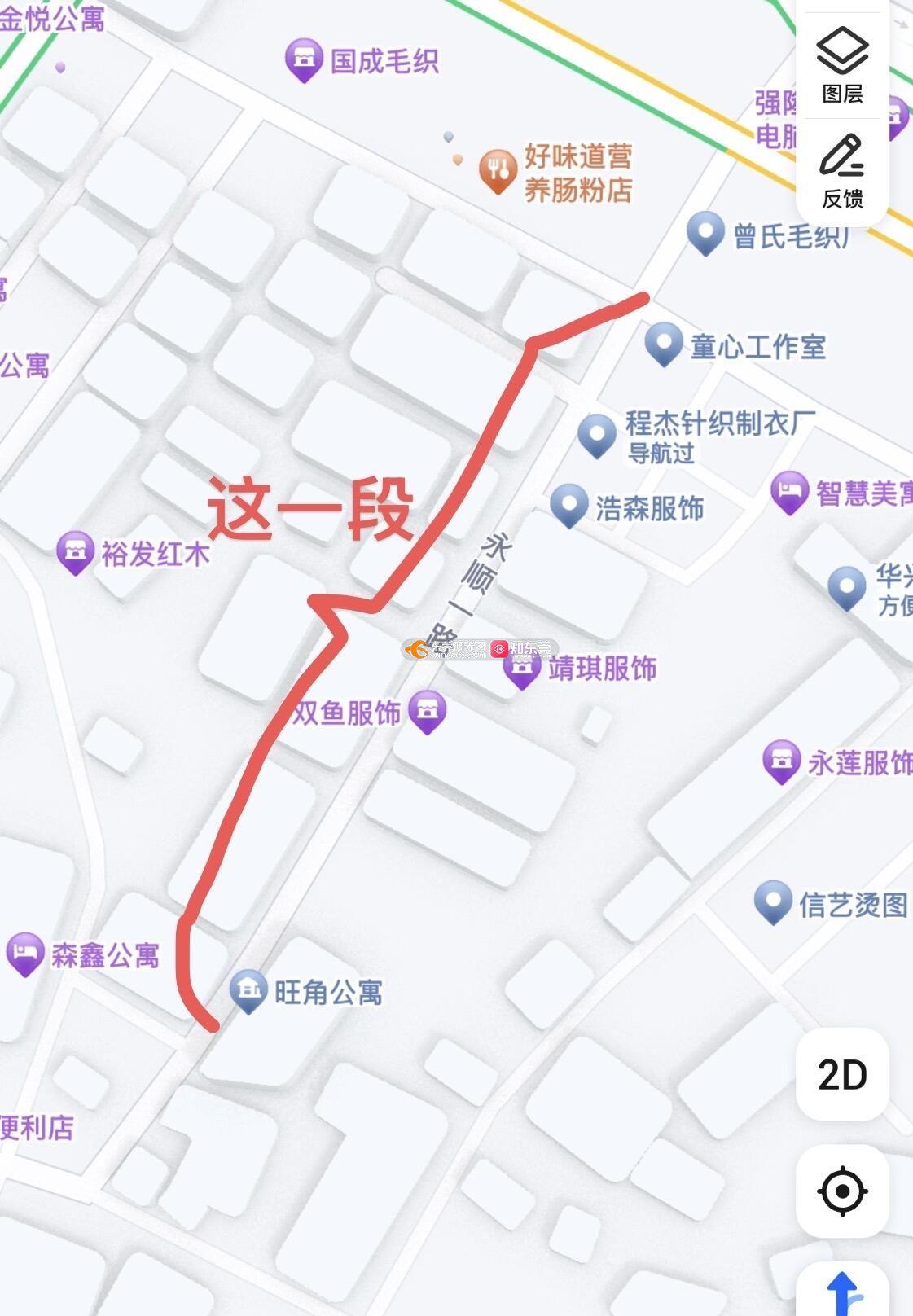Select the 智慧美寓 hotel marker
The width and height of the screenshot is (913, 1316).
click(x=788, y=492)
